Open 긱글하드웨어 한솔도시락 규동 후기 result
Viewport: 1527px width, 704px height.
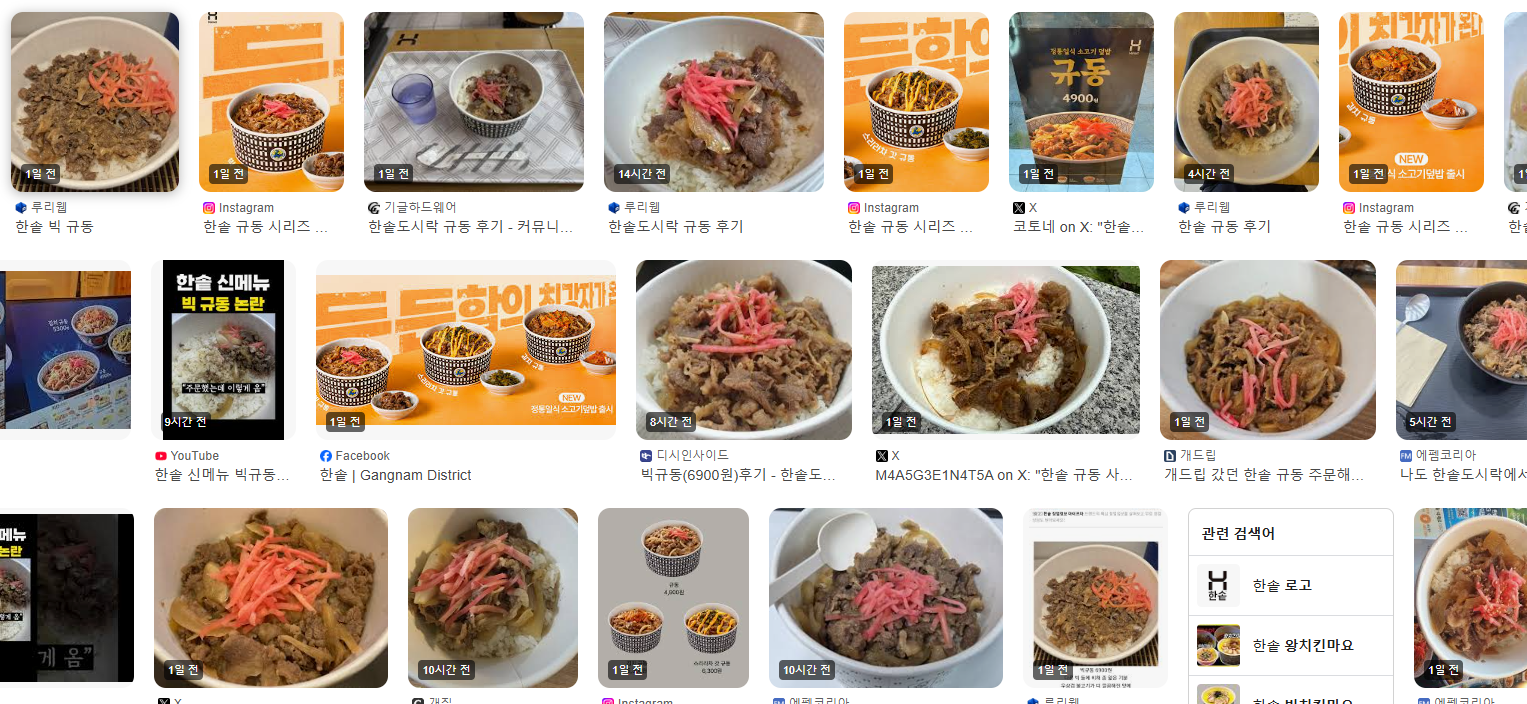tap(473, 102)
